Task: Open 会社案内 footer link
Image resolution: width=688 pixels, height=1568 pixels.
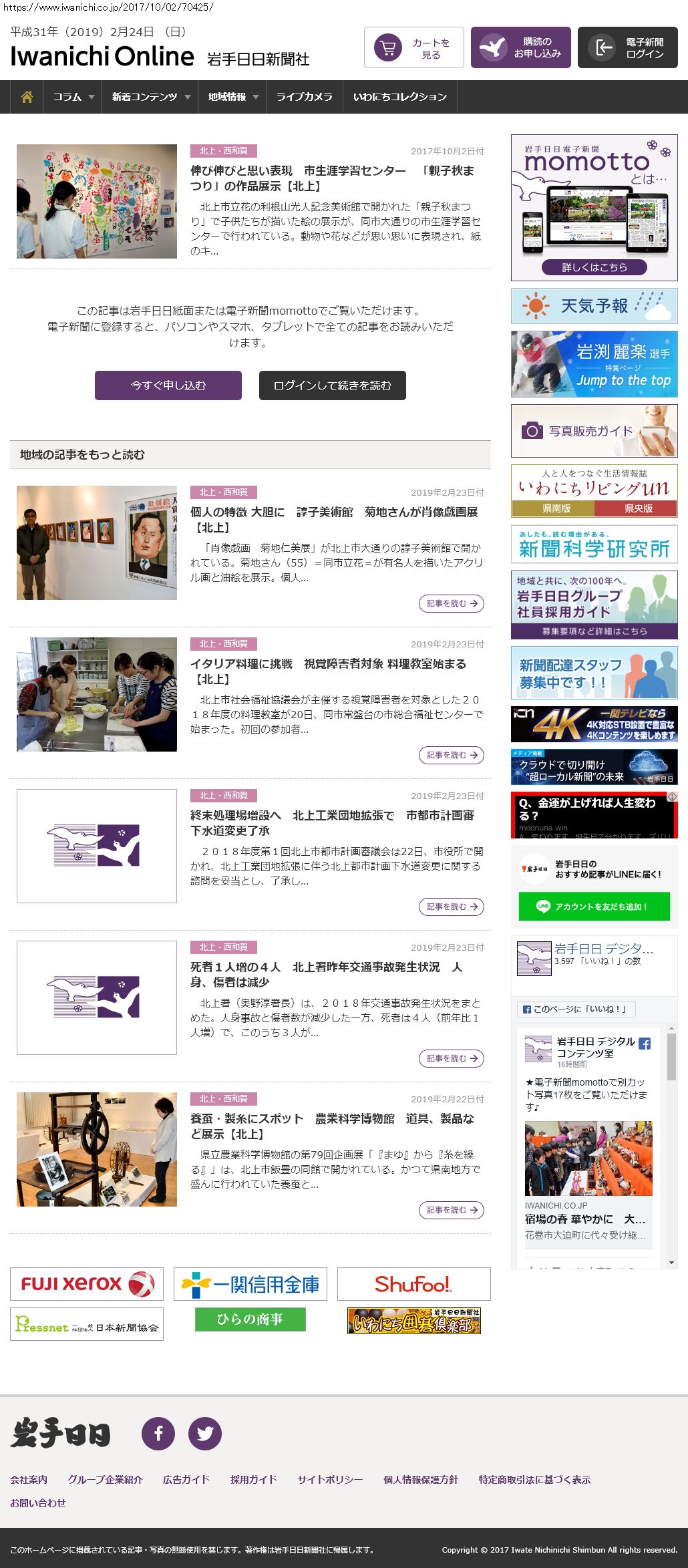Action: pos(29,1479)
